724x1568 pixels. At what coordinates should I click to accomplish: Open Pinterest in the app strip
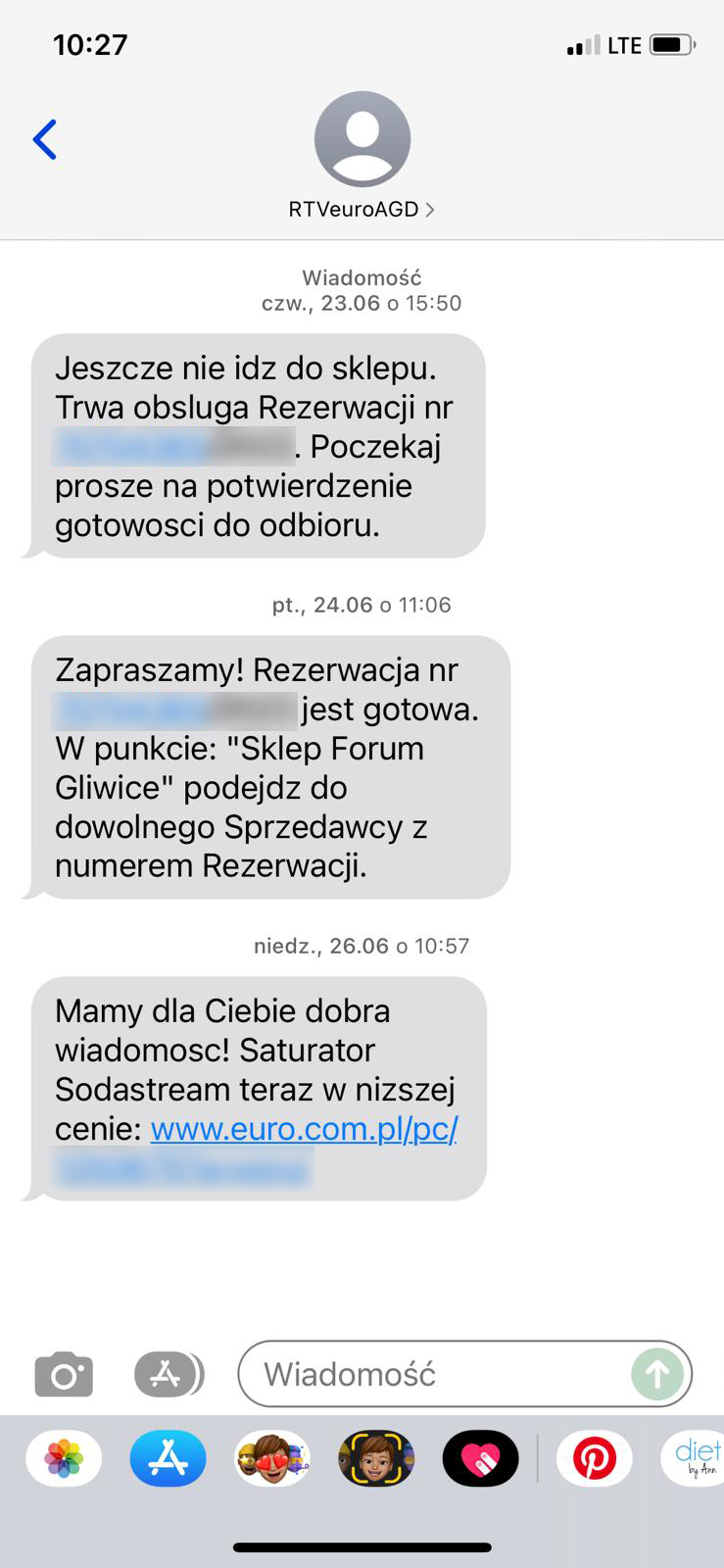pyautogui.click(x=594, y=1458)
